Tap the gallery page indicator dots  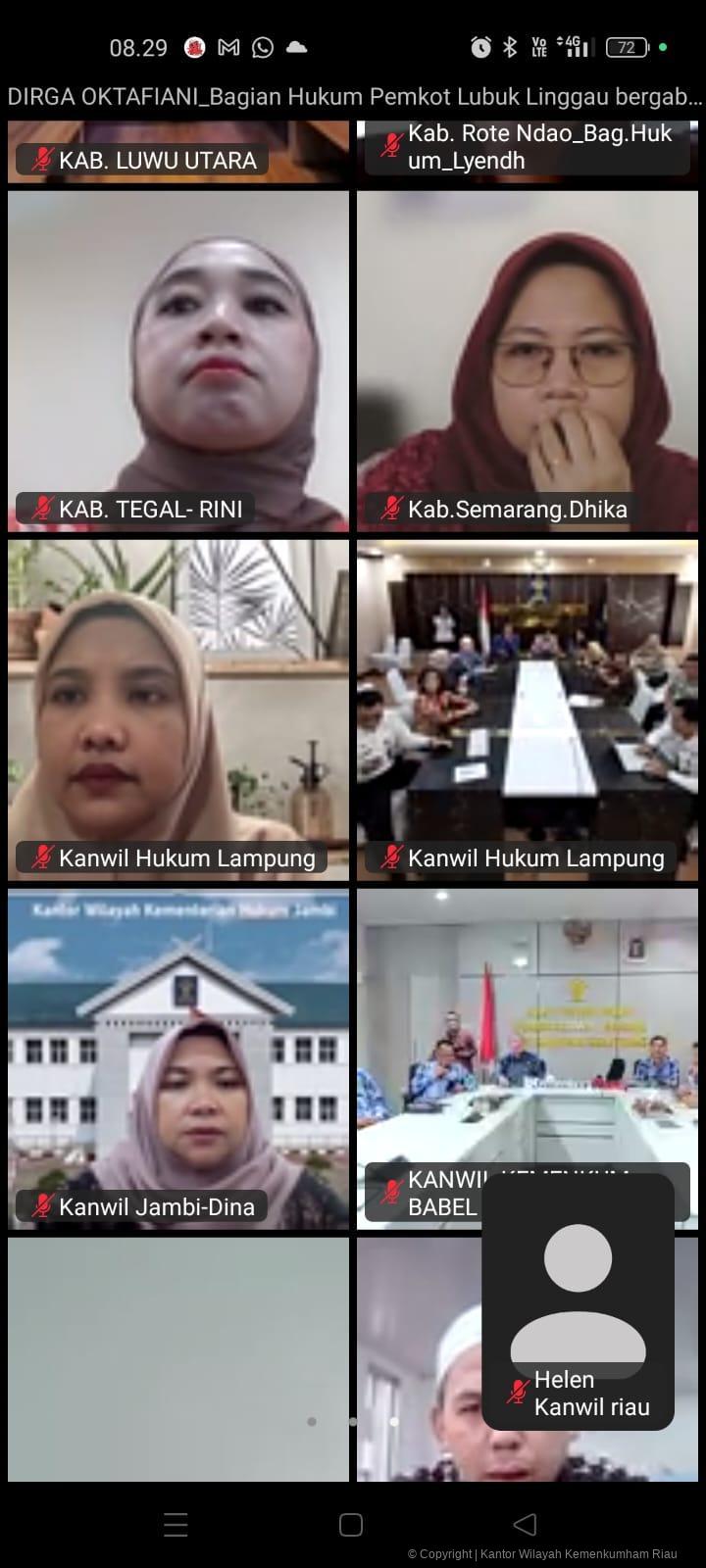pos(352,1421)
